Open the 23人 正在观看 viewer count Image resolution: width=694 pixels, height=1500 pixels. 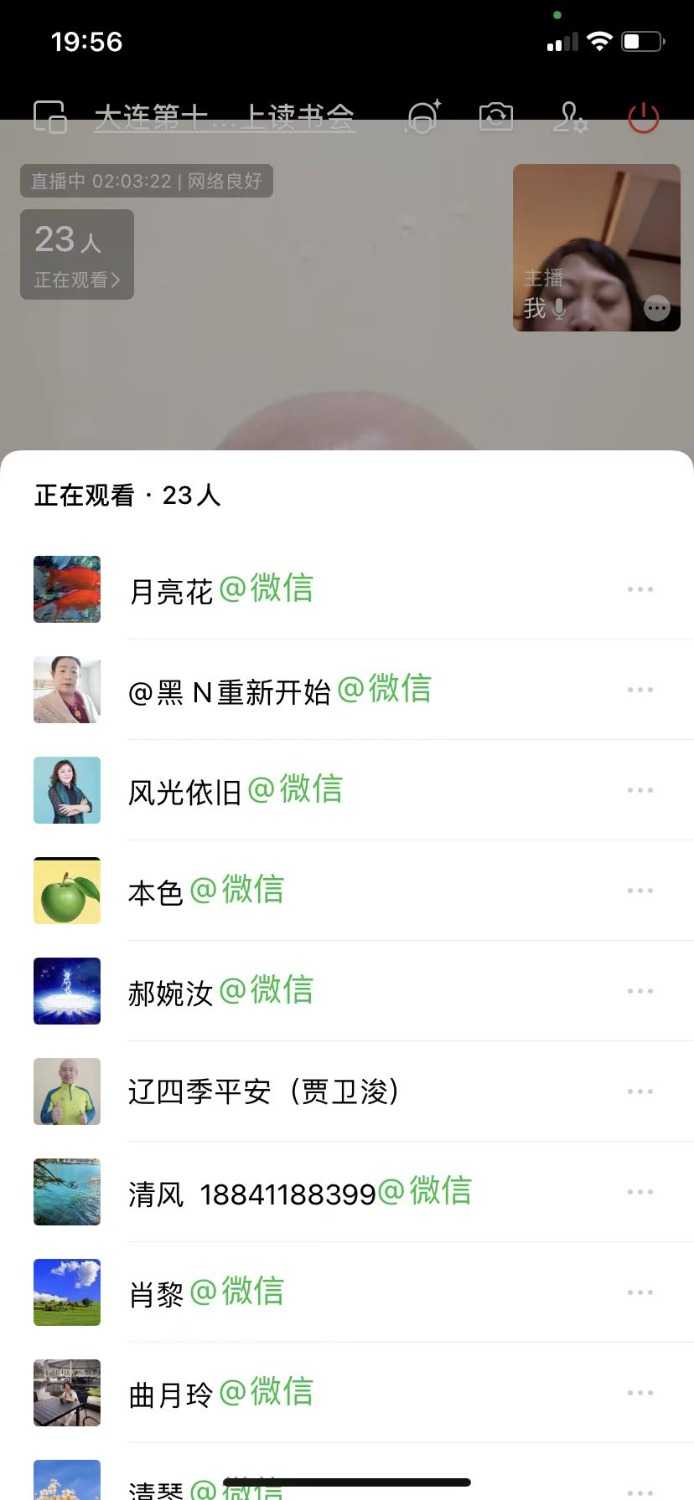click(x=77, y=255)
